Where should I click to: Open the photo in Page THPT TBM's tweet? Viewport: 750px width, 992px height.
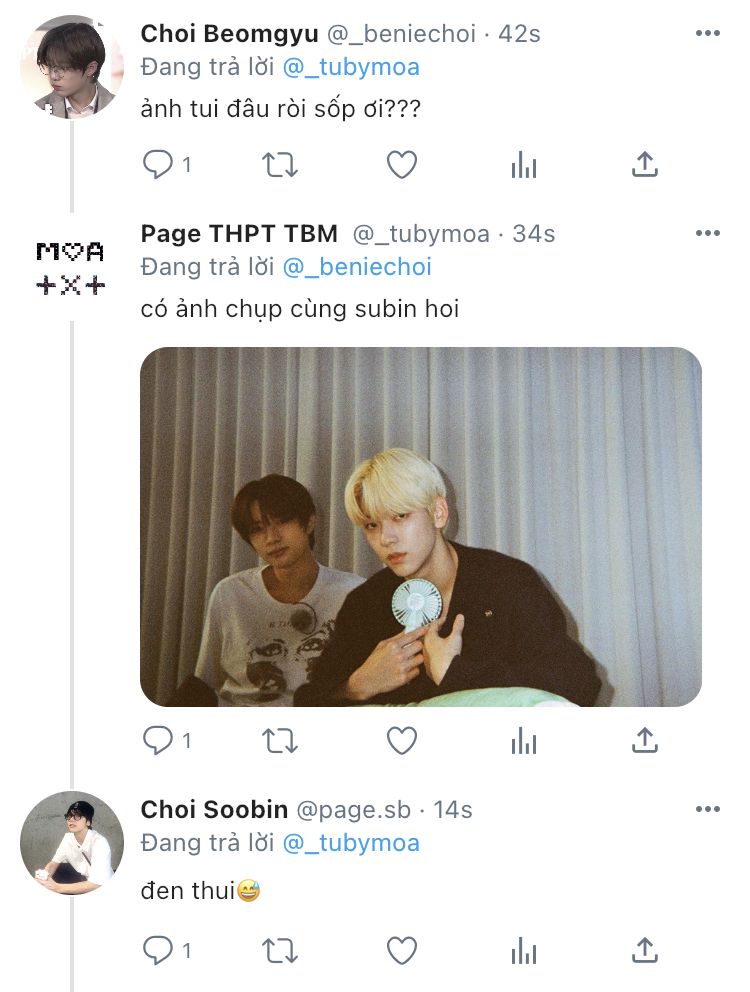[x=421, y=526]
